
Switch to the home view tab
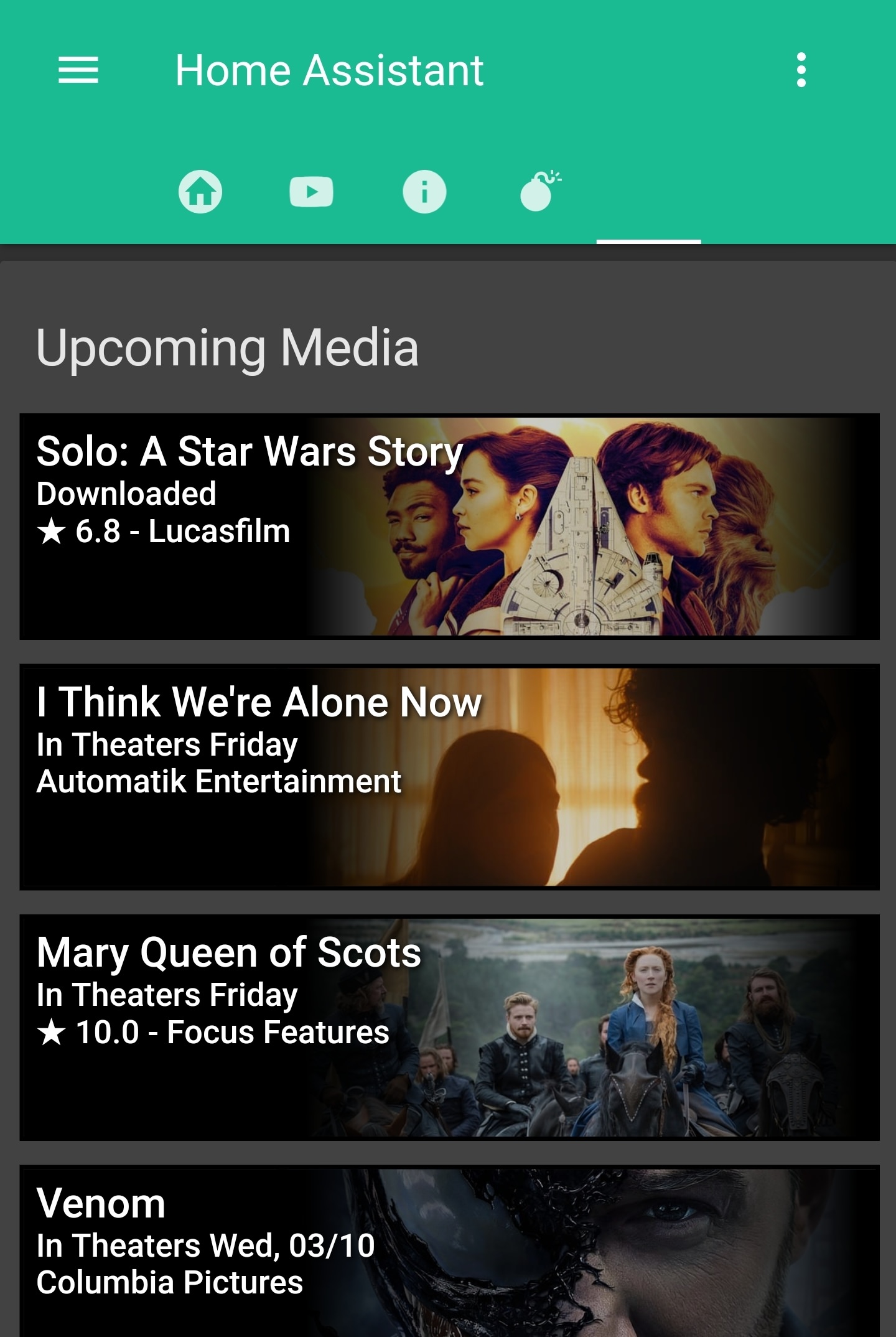click(x=200, y=191)
